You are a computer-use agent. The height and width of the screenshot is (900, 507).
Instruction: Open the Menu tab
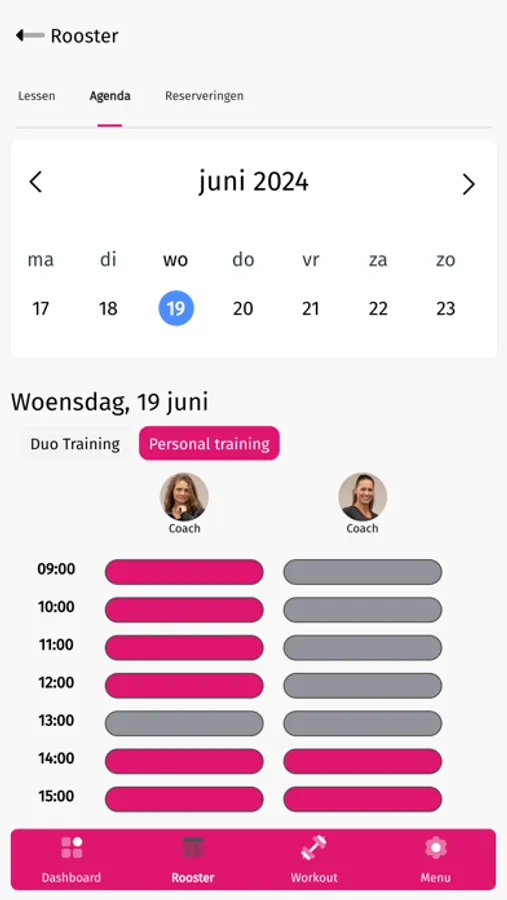pos(435,860)
